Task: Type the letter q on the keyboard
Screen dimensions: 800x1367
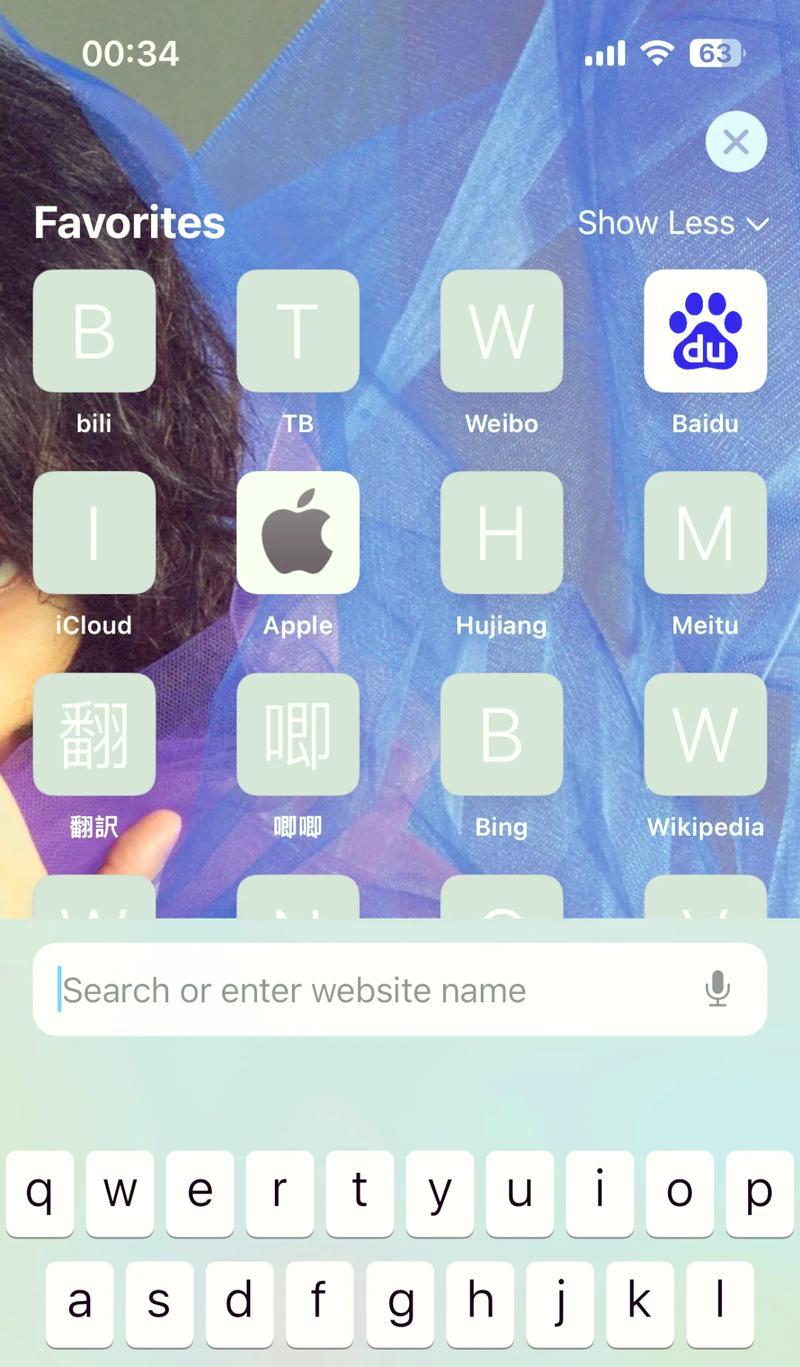Action: 40,1193
